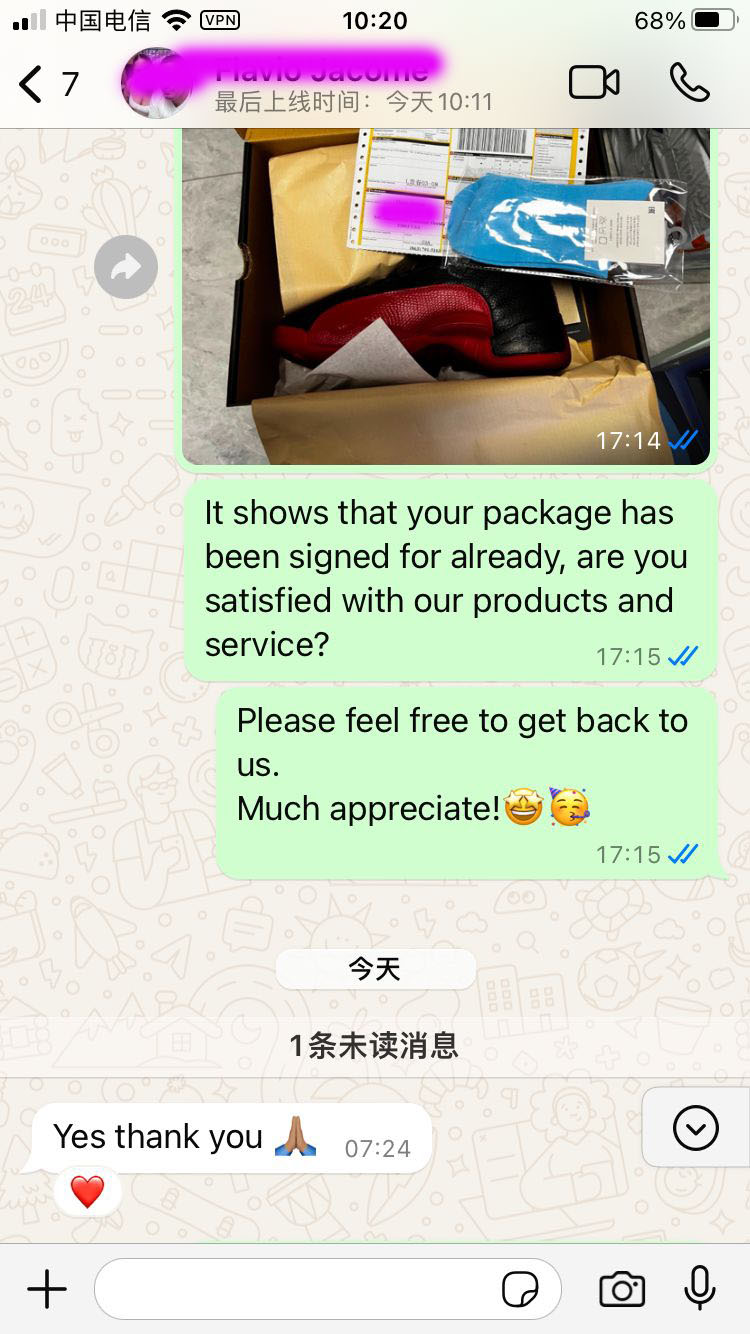This screenshot has height=1334, width=750.
Task: Start a voice call with this contact
Action: point(689,83)
